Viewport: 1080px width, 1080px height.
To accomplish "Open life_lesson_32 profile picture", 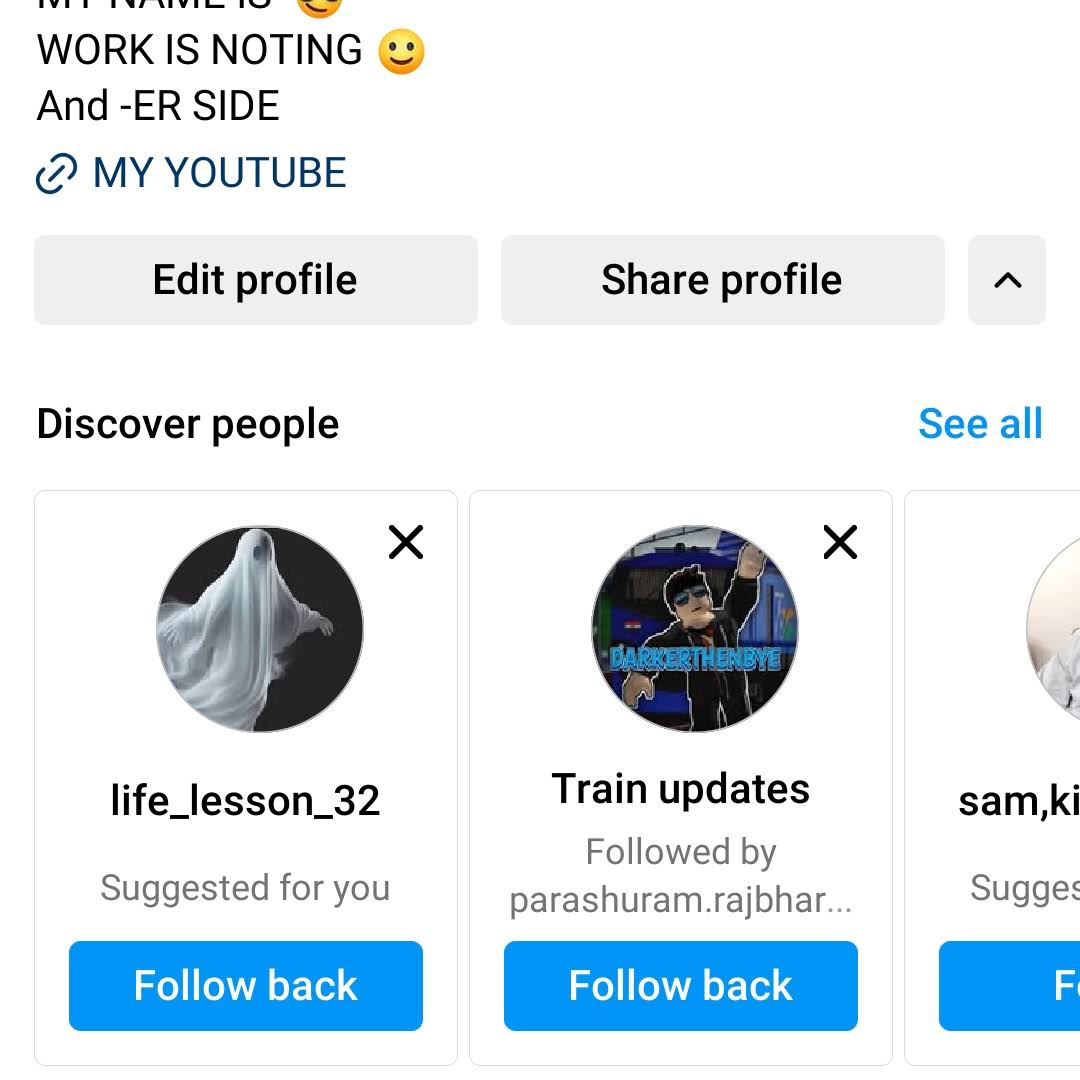I will click(260, 629).
